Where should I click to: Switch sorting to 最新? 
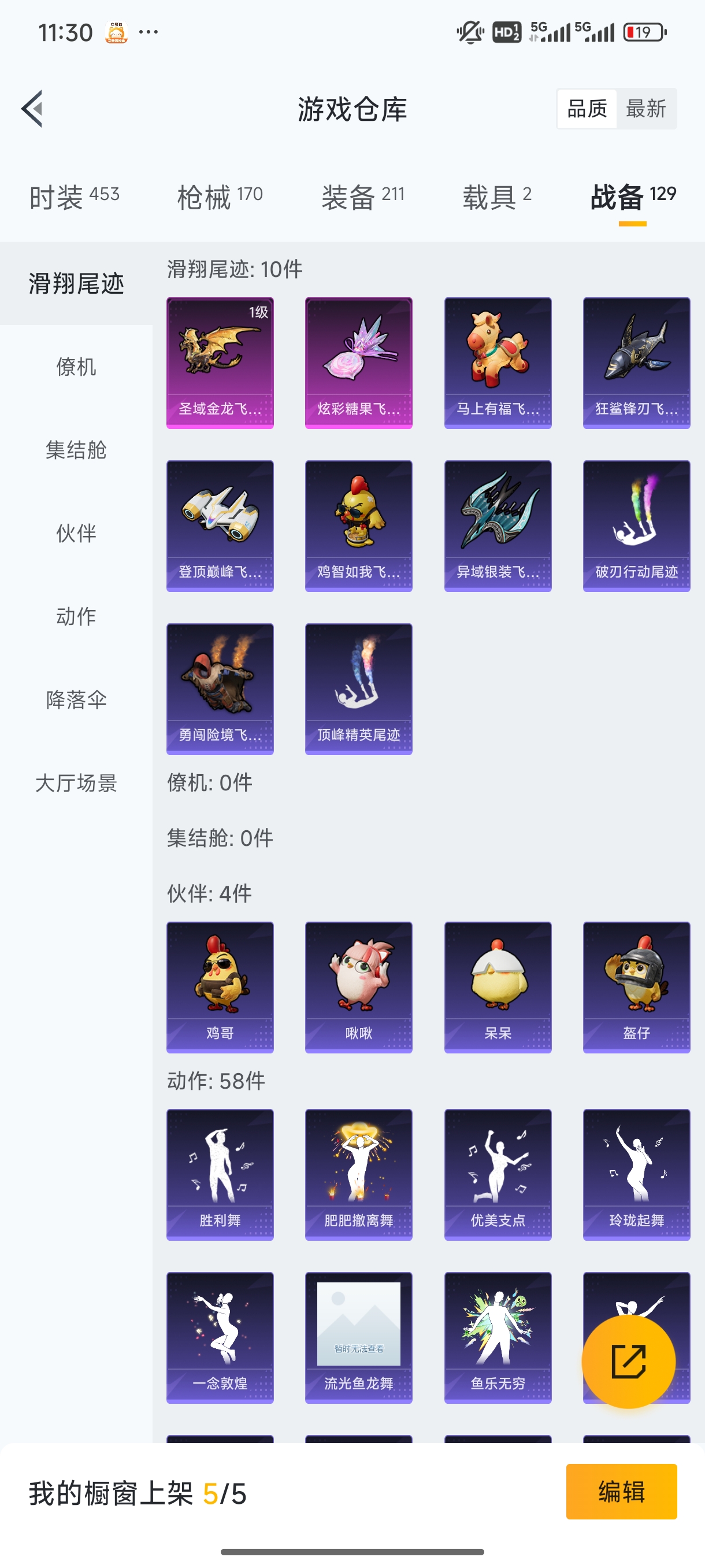coord(647,108)
